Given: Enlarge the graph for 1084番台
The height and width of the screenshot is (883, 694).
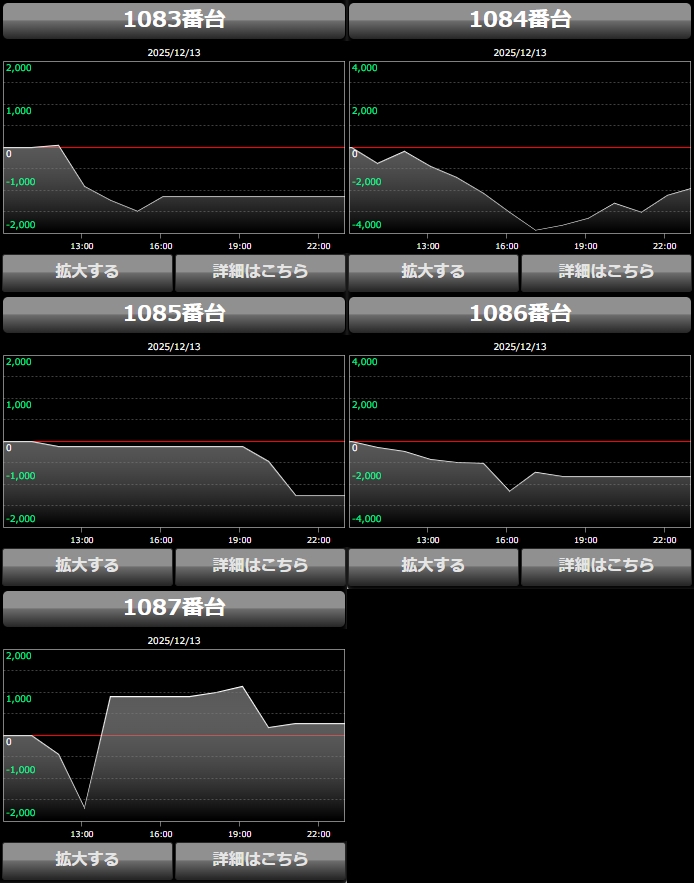Looking at the screenshot, I should pyautogui.click(x=433, y=271).
